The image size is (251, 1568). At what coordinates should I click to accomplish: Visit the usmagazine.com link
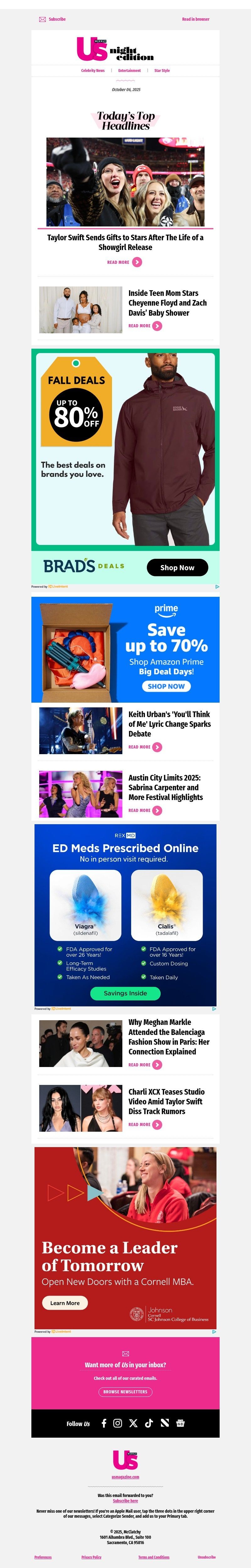pyautogui.click(x=125, y=1477)
